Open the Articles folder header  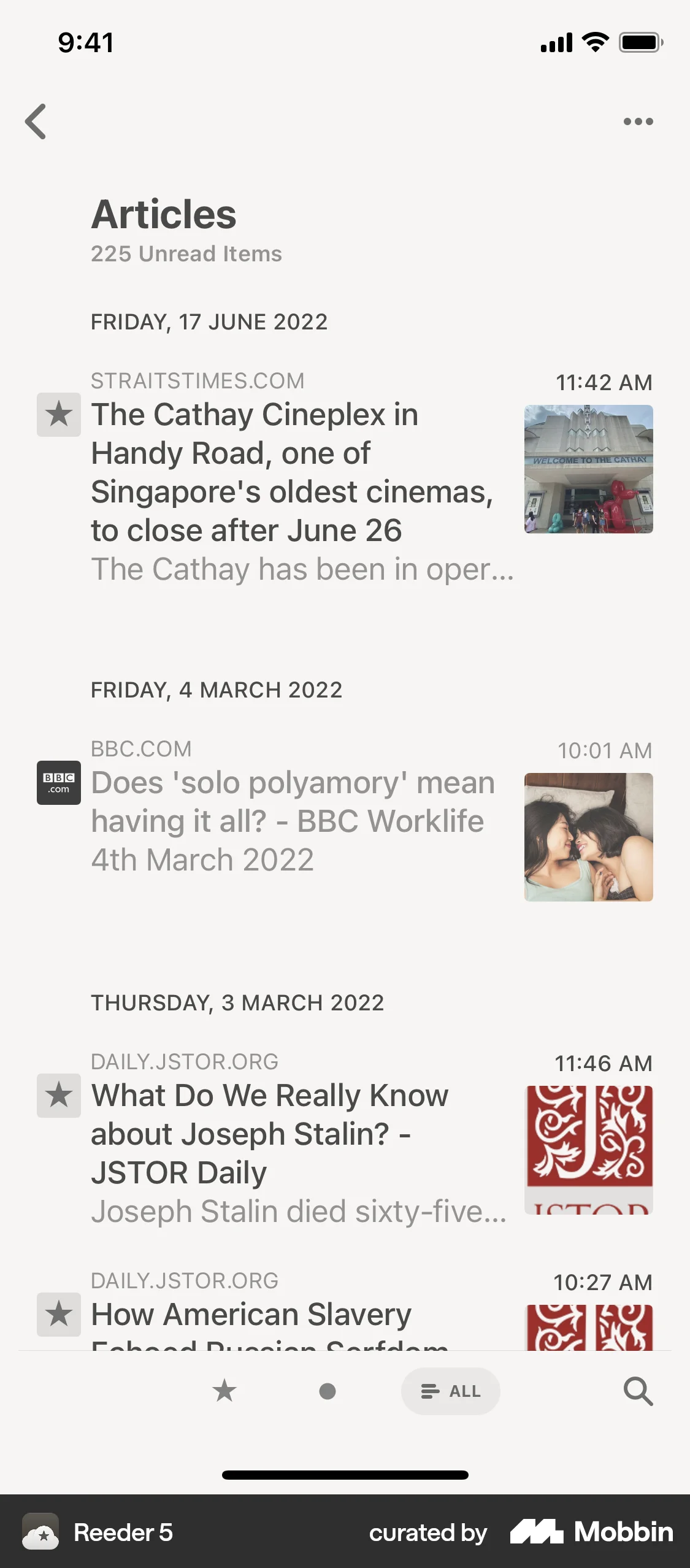point(163,213)
